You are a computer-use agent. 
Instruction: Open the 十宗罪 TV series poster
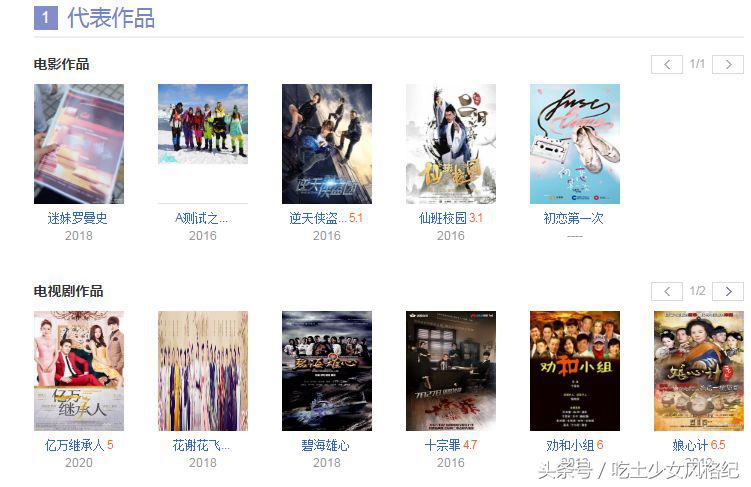pos(451,371)
